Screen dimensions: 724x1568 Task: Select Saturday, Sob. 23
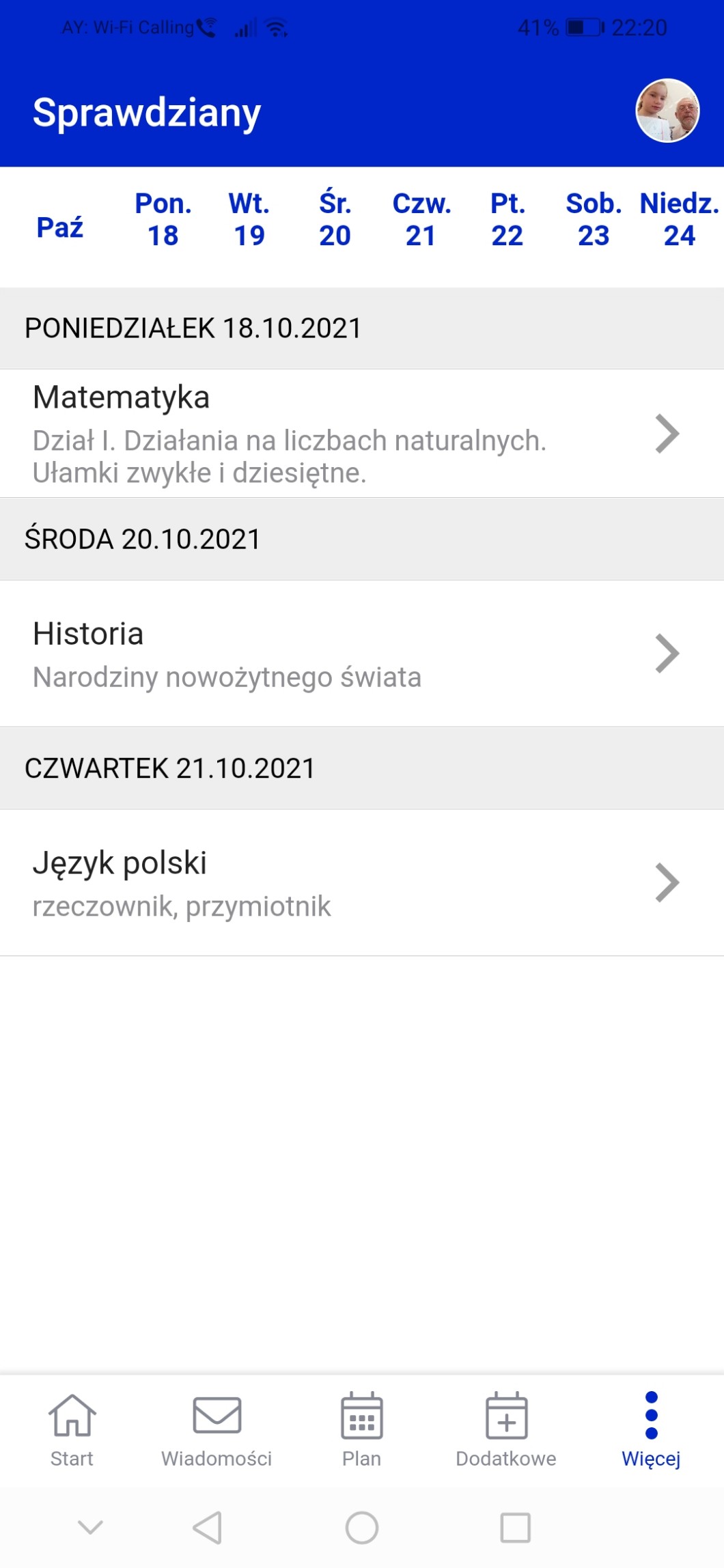pyautogui.click(x=594, y=220)
